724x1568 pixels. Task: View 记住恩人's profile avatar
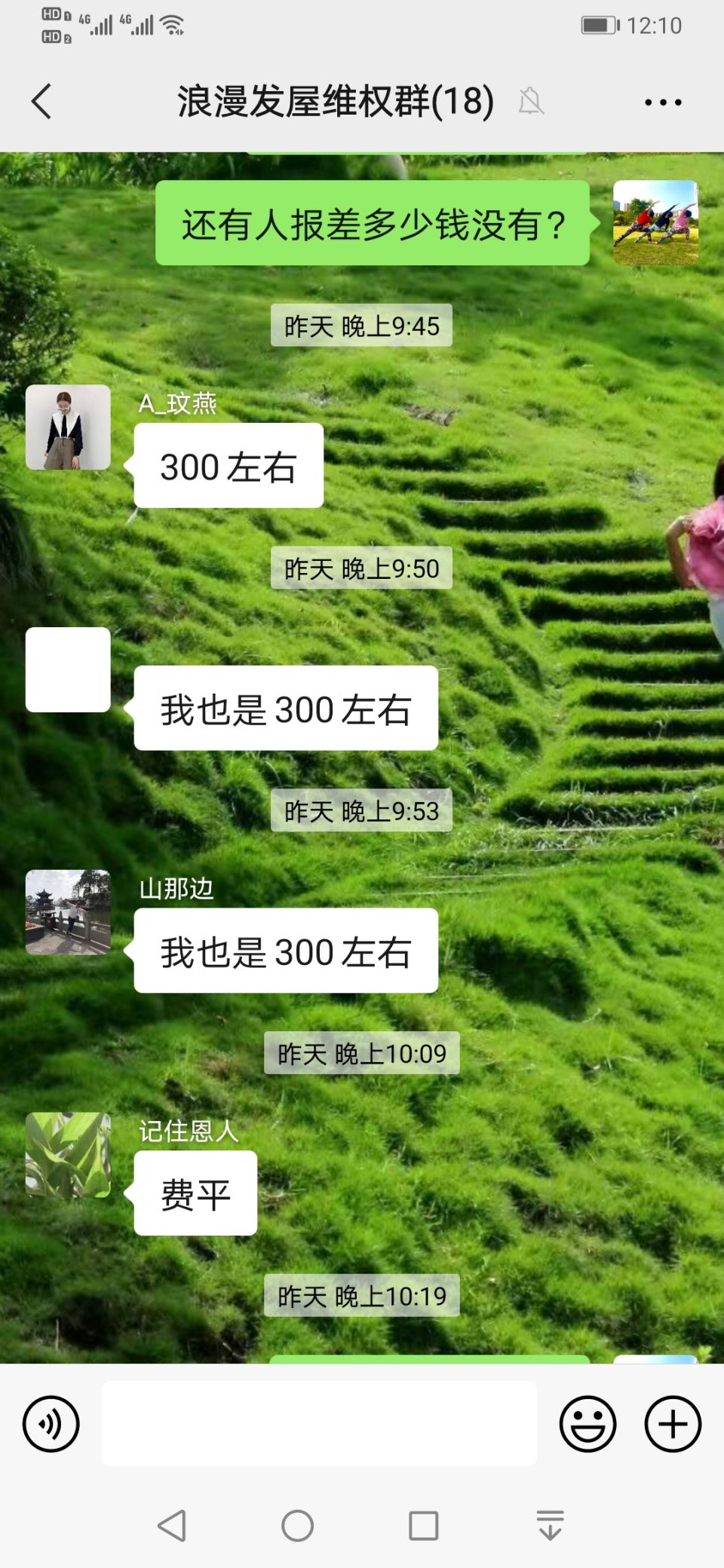pyautogui.click(x=68, y=1155)
